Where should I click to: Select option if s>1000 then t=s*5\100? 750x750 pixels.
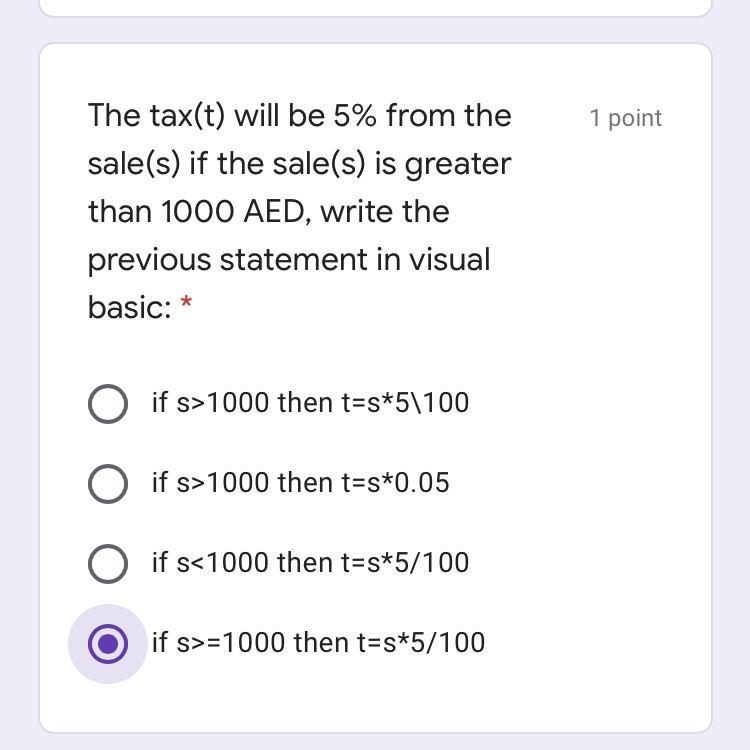click(x=108, y=404)
